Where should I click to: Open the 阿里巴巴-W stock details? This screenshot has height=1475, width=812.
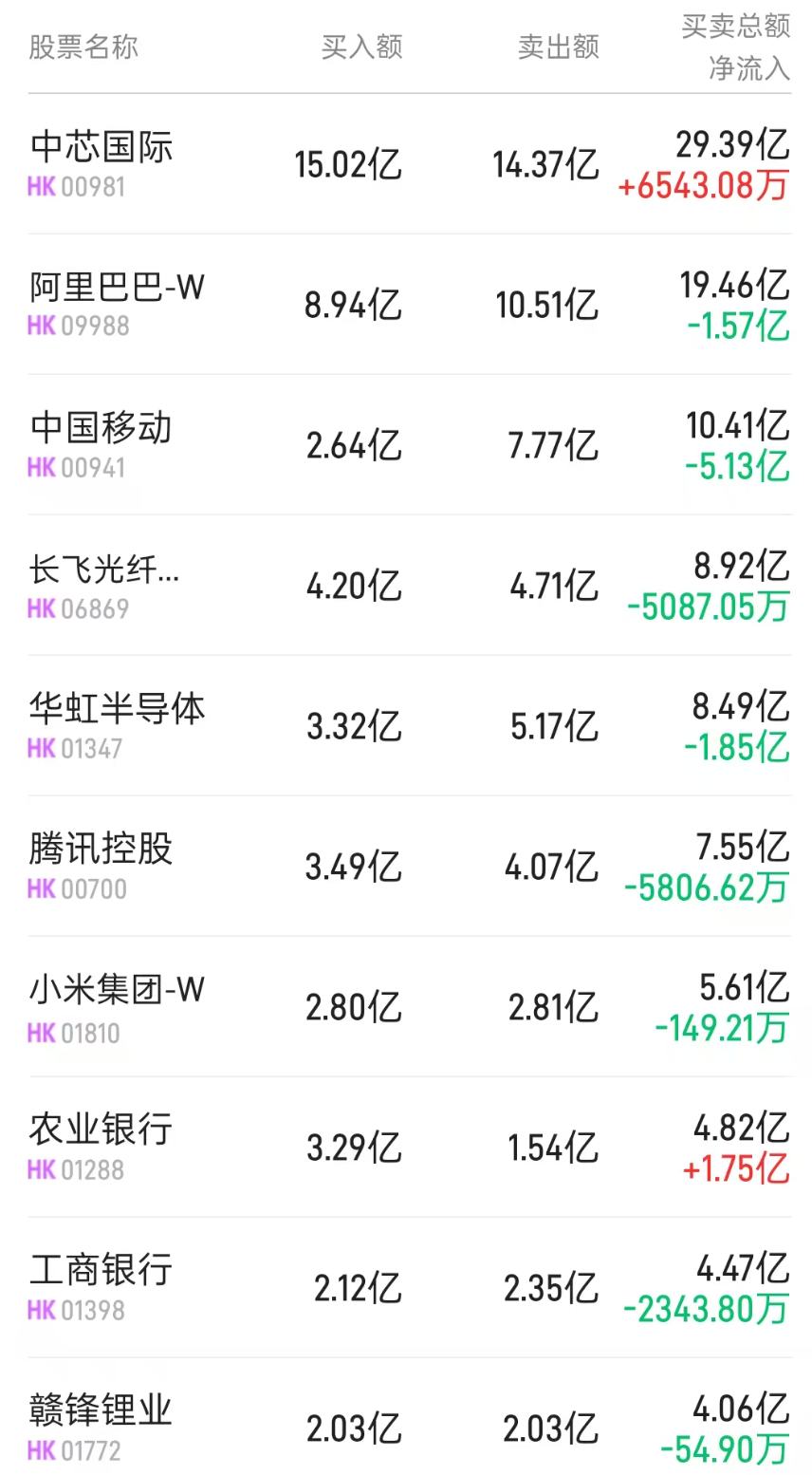(x=117, y=304)
